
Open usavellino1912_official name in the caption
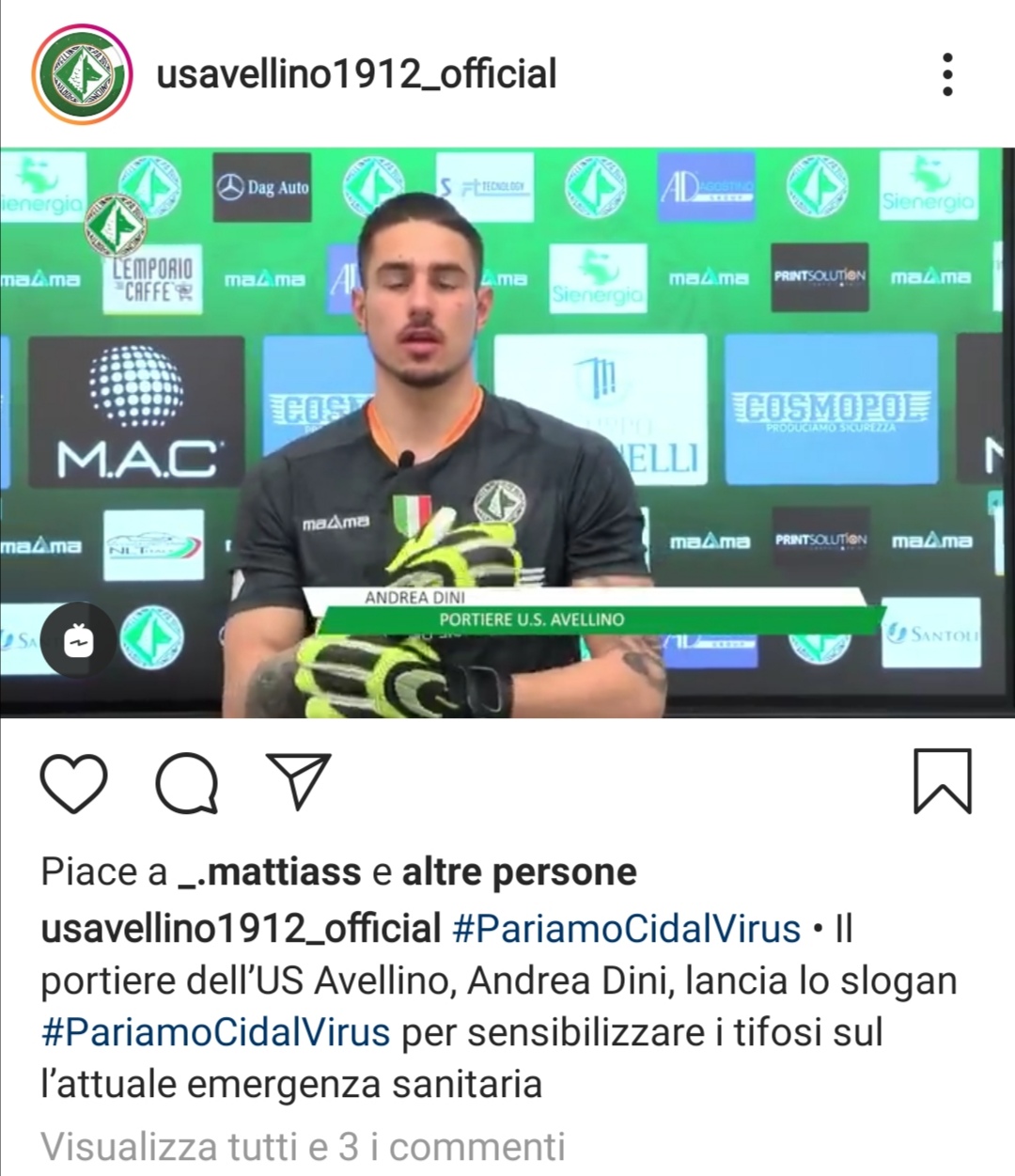[x=241, y=929]
